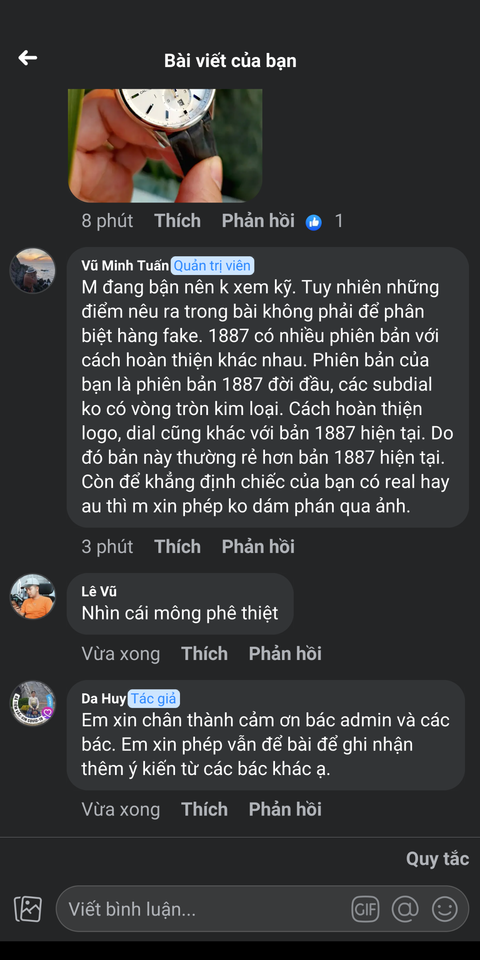
Task: Open Lê Vũ's profile picture
Action: coord(32,596)
